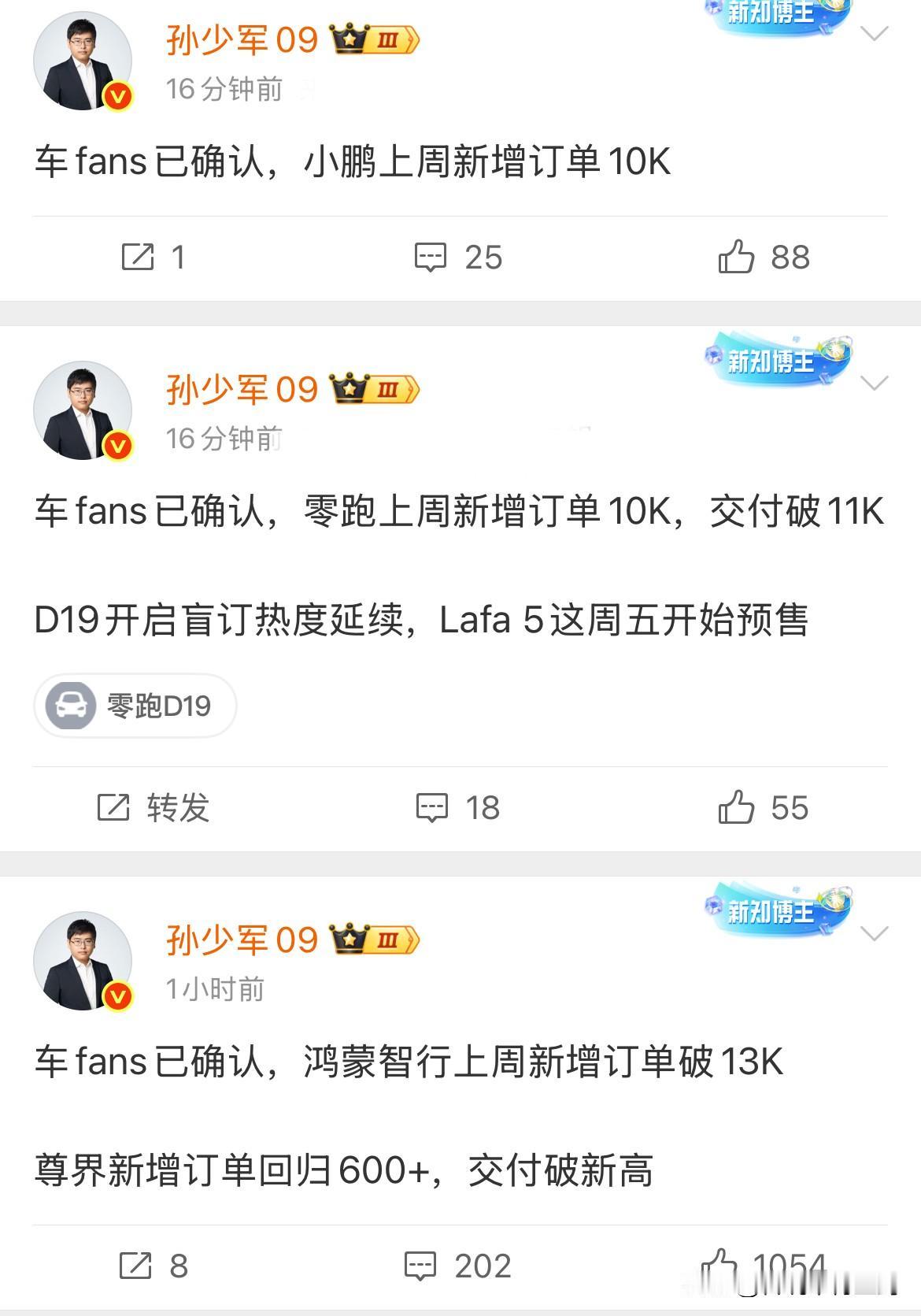The width and height of the screenshot is (921, 1316).
Task: Open the 零跑D19 topic tag
Action: [134, 705]
